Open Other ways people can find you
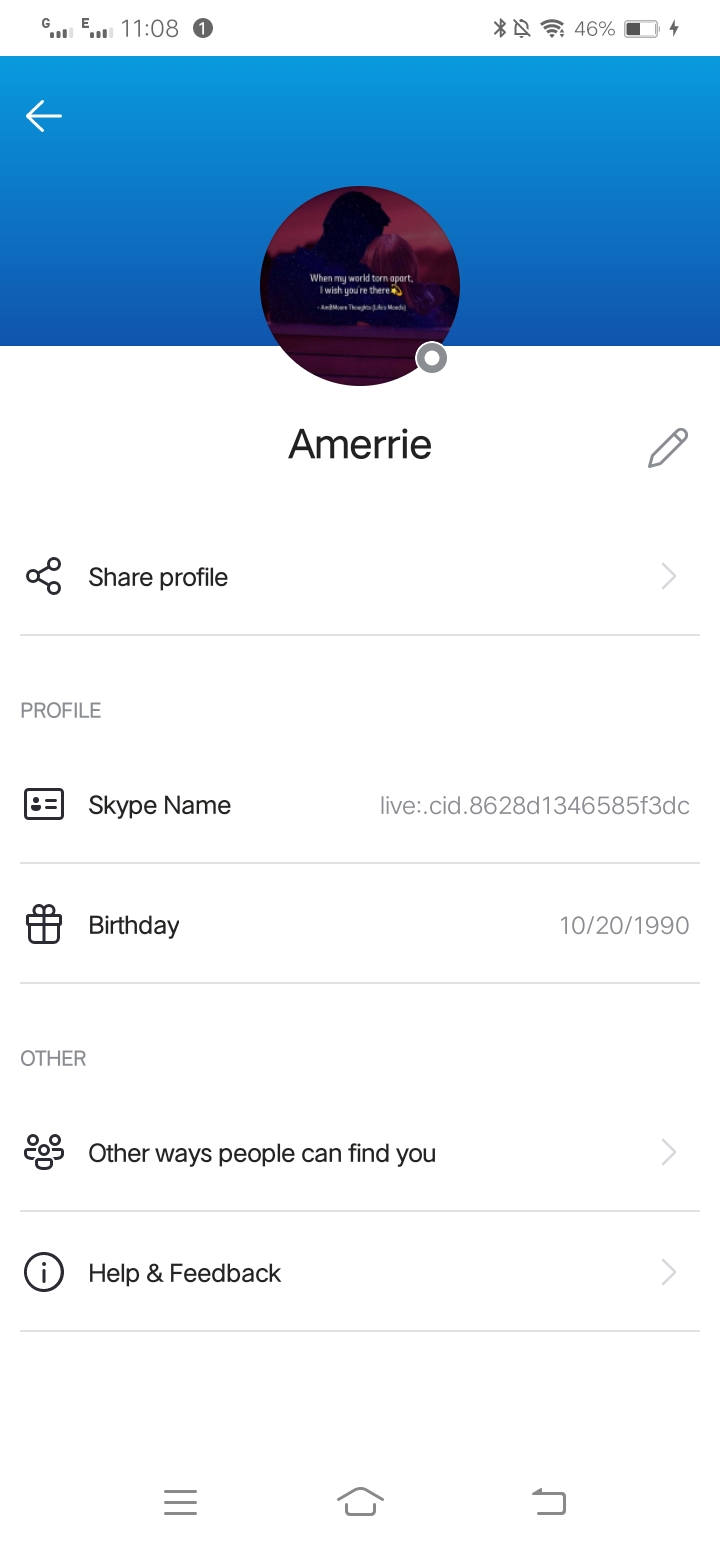Image resolution: width=720 pixels, height=1544 pixels. pyautogui.click(x=360, y=1153)
